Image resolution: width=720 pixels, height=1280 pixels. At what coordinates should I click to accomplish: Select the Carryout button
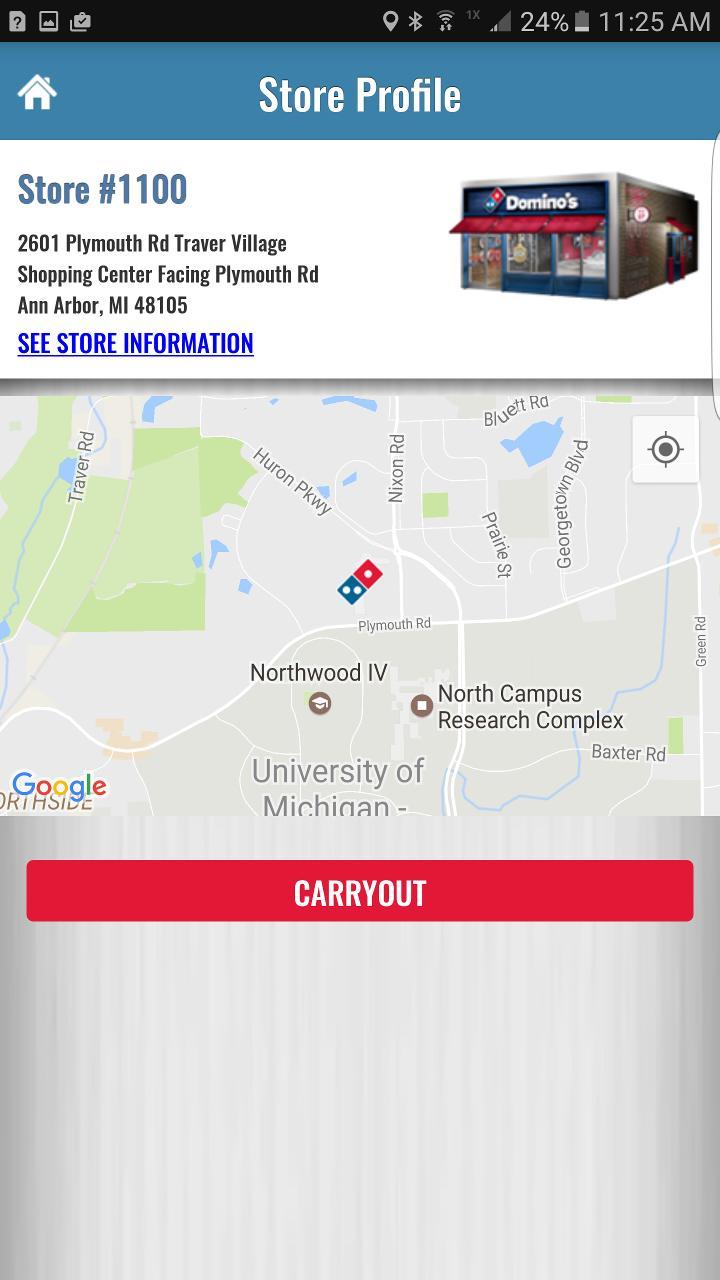click(360, 891)
